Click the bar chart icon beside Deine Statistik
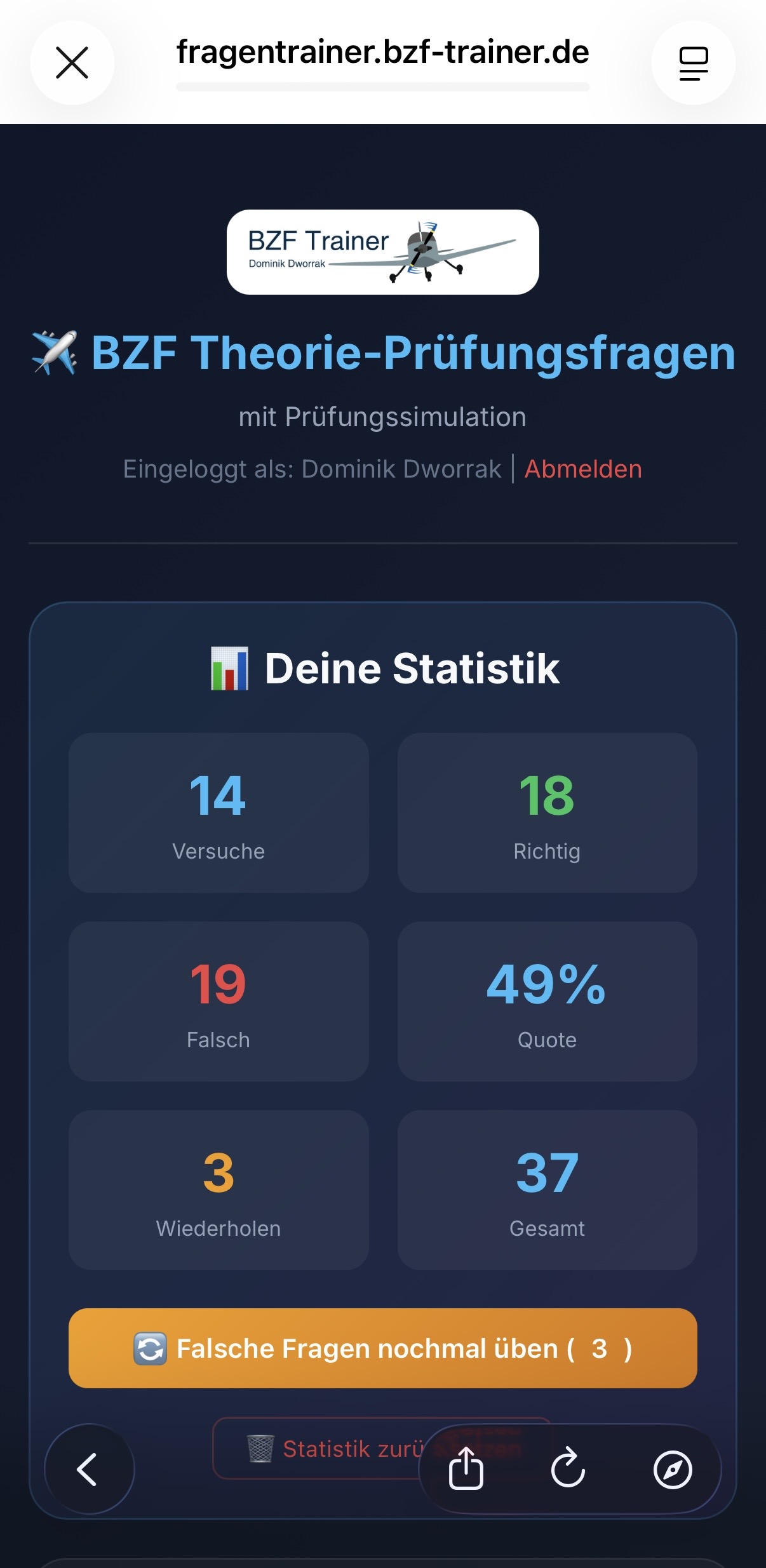 (230, 668)
